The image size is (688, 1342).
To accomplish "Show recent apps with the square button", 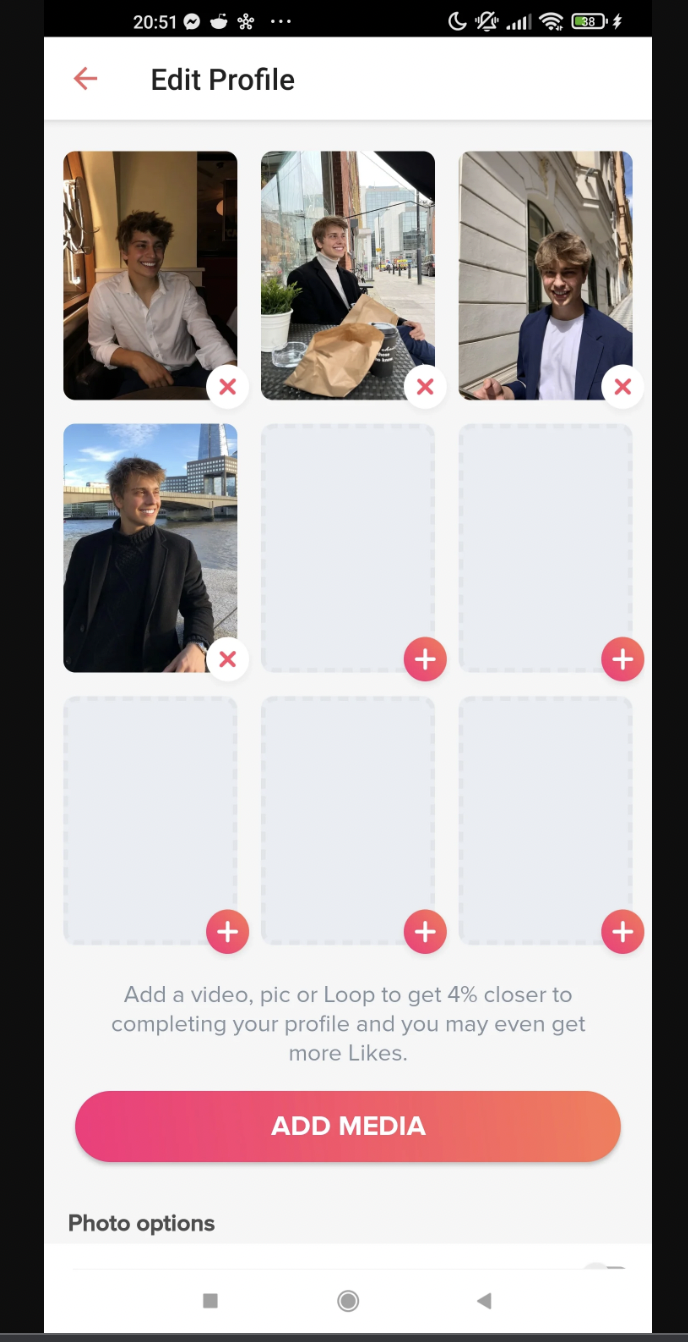I will pos(210,1300).
